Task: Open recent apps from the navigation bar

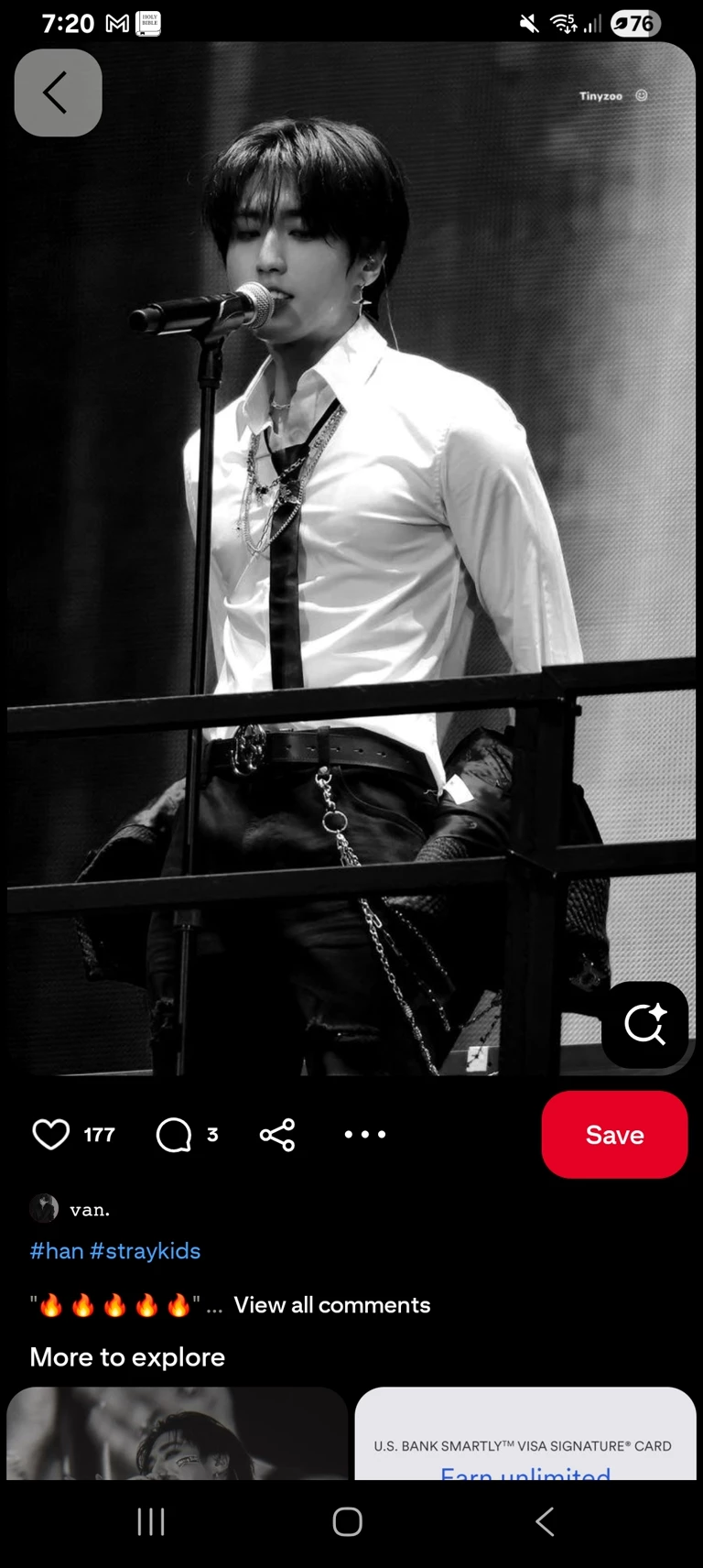Action: (151, 1521)
